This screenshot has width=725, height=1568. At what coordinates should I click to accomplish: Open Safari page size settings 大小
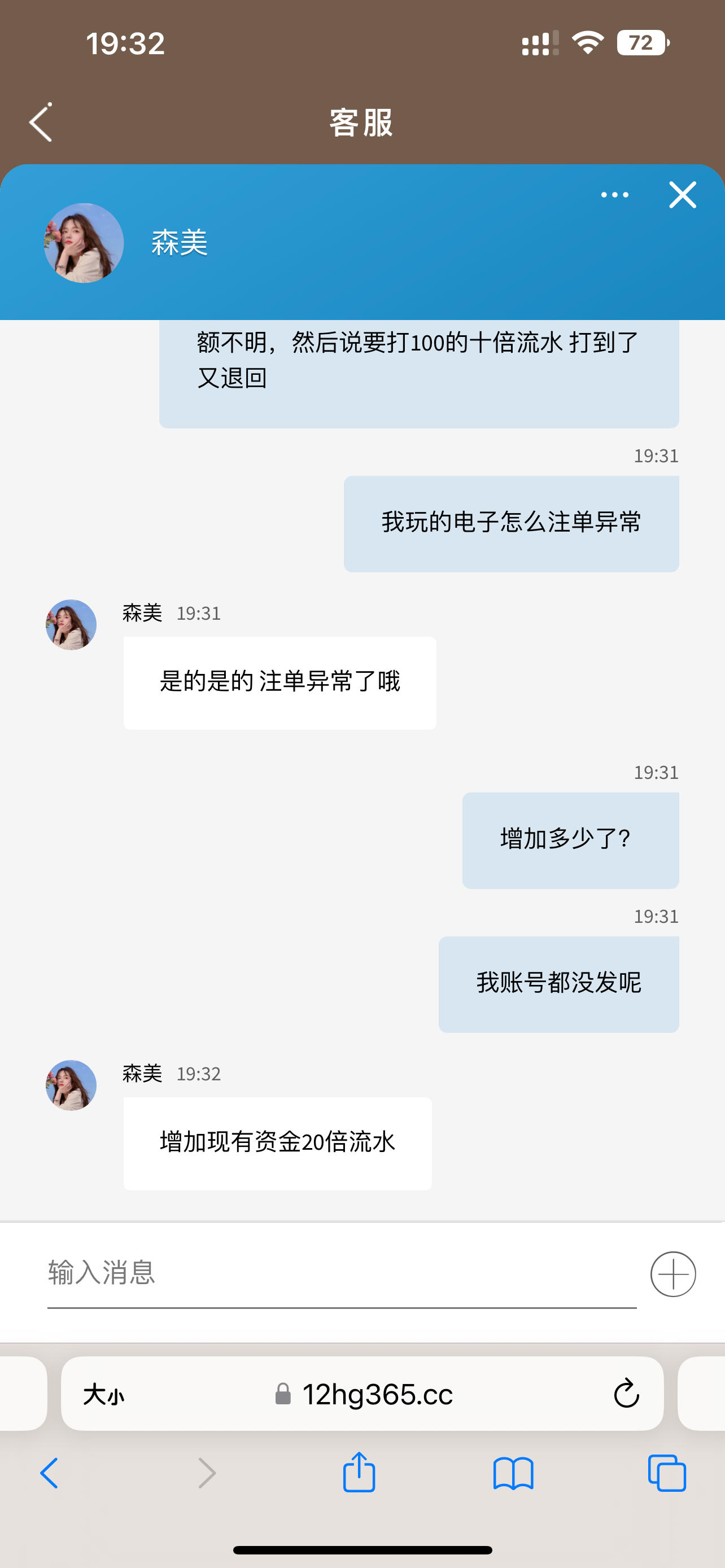pyautogui.click(x=103, y=1394)
